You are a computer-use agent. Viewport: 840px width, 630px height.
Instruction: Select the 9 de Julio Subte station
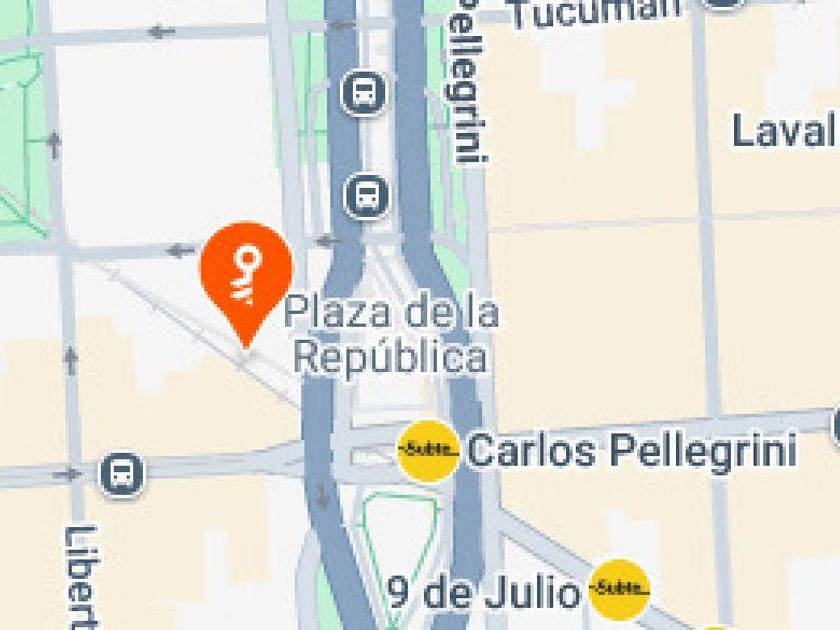[619, 590]
